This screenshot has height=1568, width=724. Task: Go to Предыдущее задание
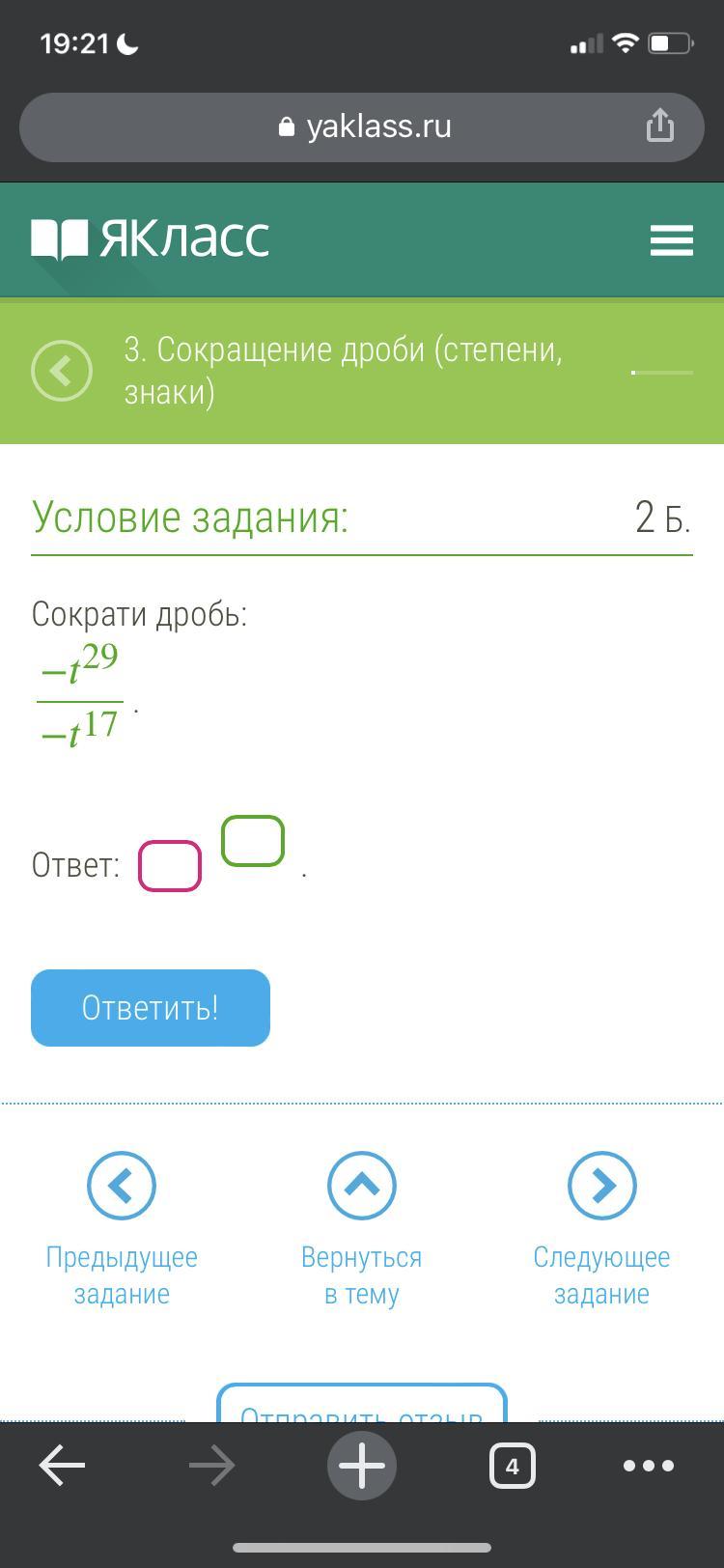[122, 1230]
